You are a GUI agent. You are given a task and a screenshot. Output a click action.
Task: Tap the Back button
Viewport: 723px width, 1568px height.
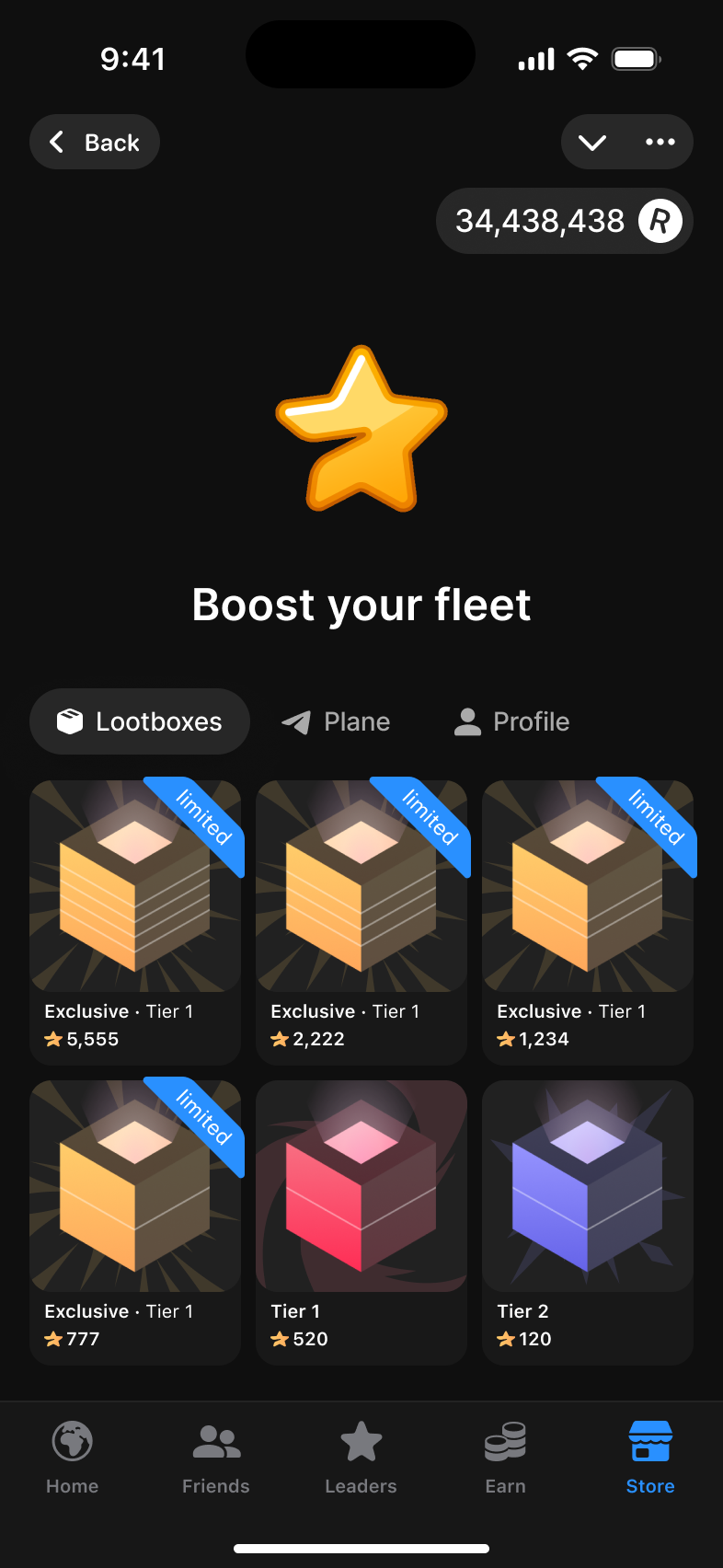(94, 142)
